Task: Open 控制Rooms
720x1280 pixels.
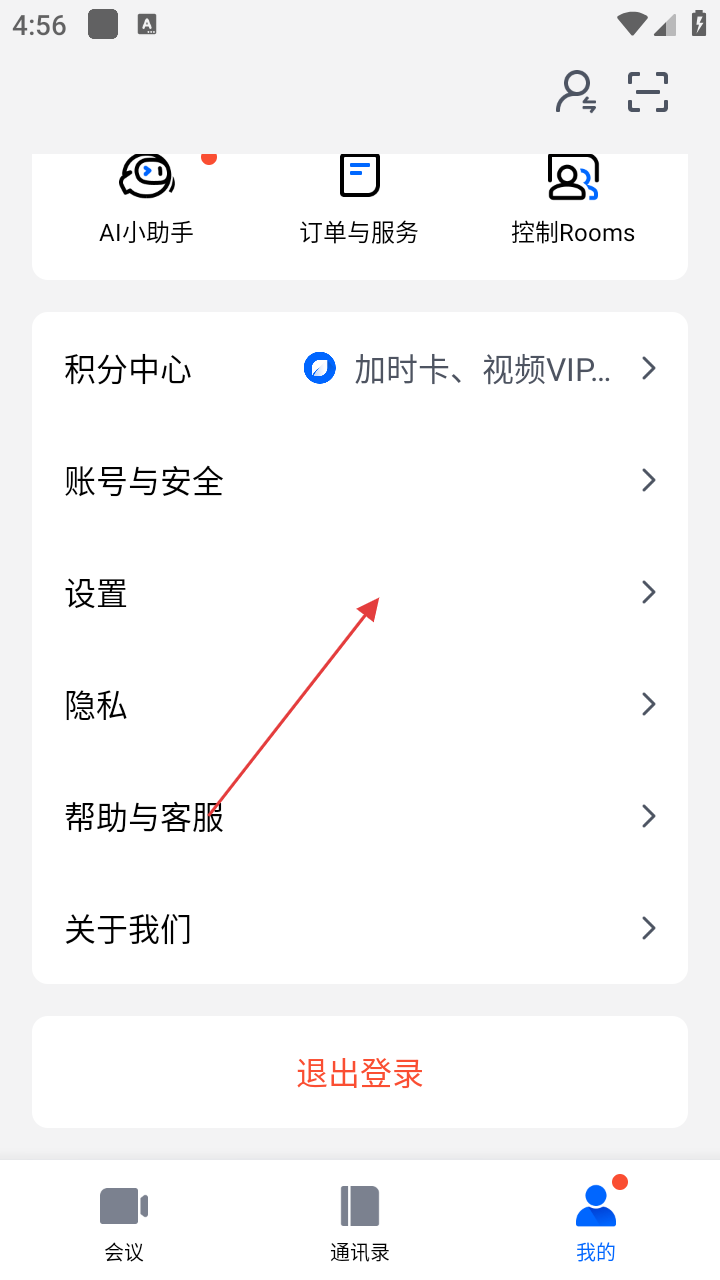Action: pos(572,200)
